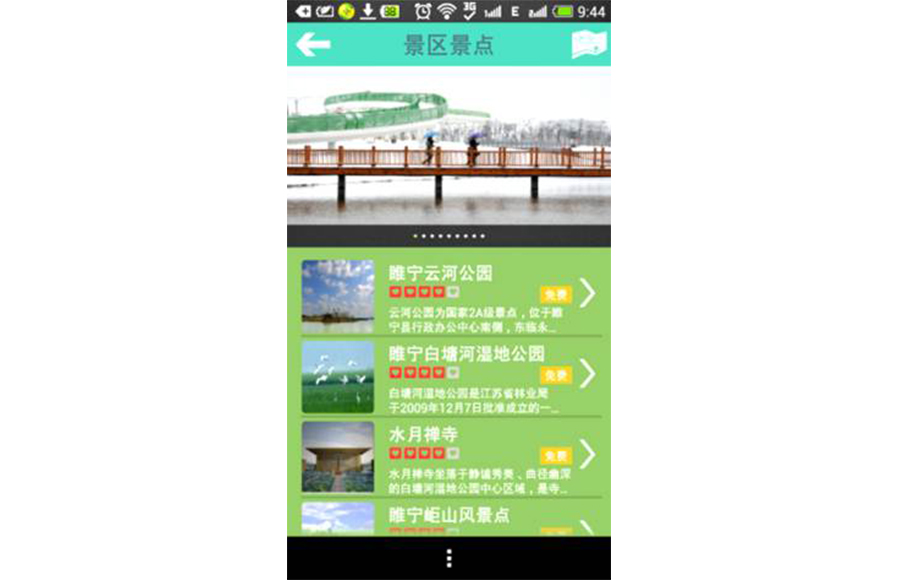Open the scenic bridge banner image
This screenshot has height=580, width=900.
tap(448, 148)
